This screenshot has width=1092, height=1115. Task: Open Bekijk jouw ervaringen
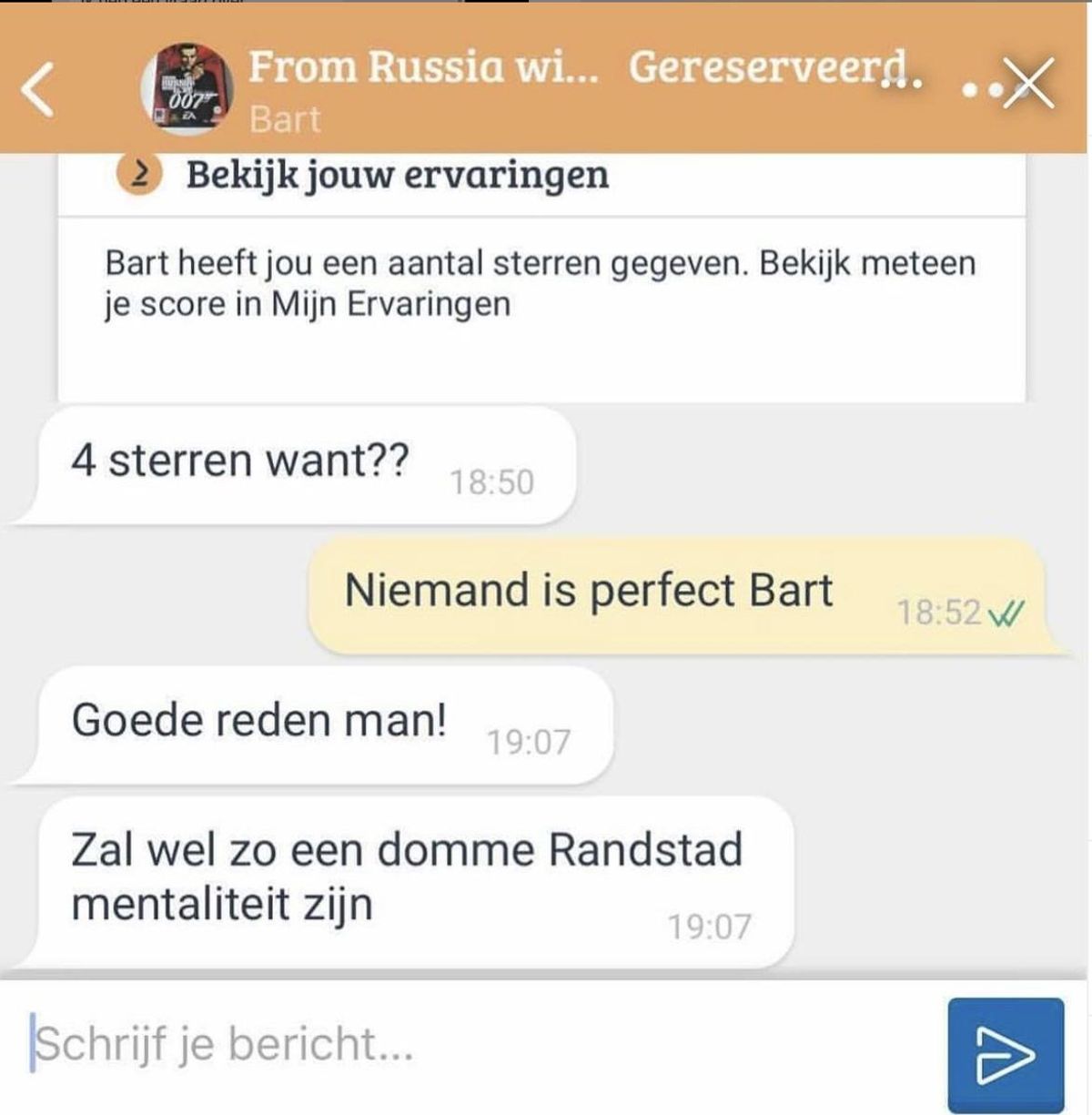[x=397, y=175]
